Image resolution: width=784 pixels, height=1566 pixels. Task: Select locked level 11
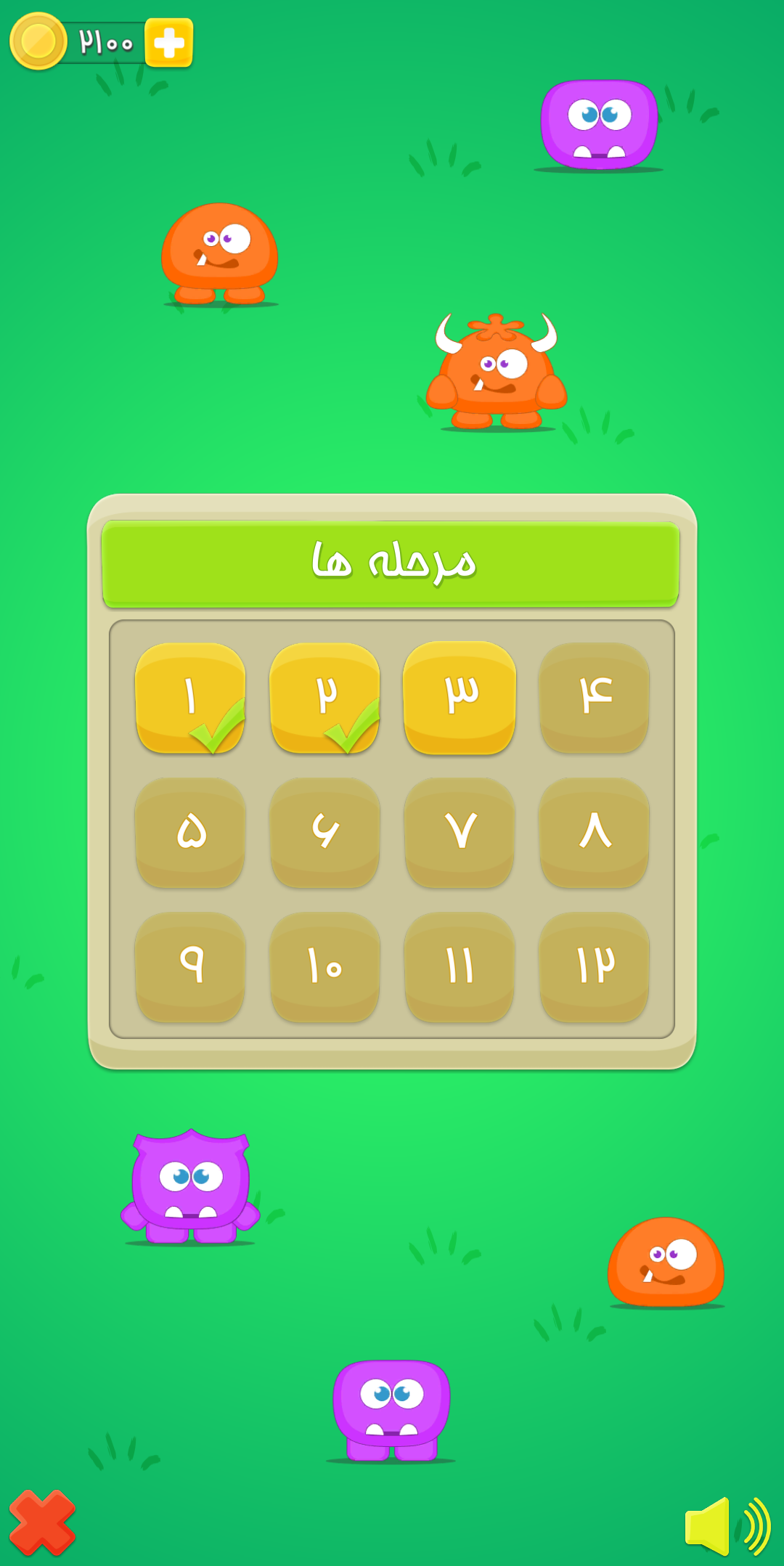[460, 967]
